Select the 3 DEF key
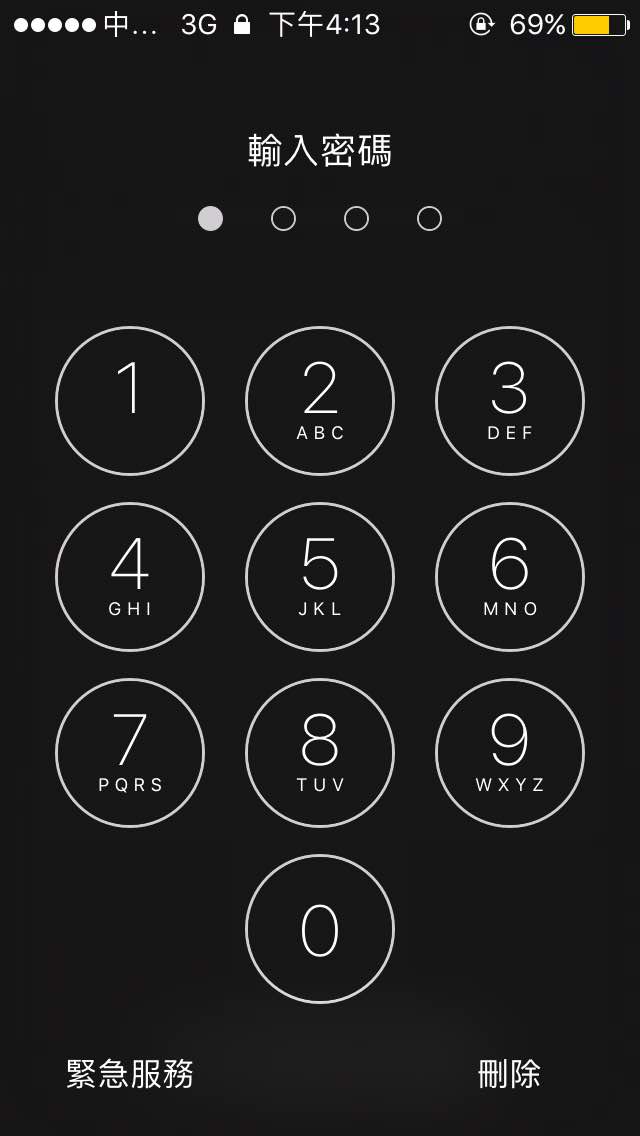Viewport: 640px width, 1136px height. tap(510, 401)
